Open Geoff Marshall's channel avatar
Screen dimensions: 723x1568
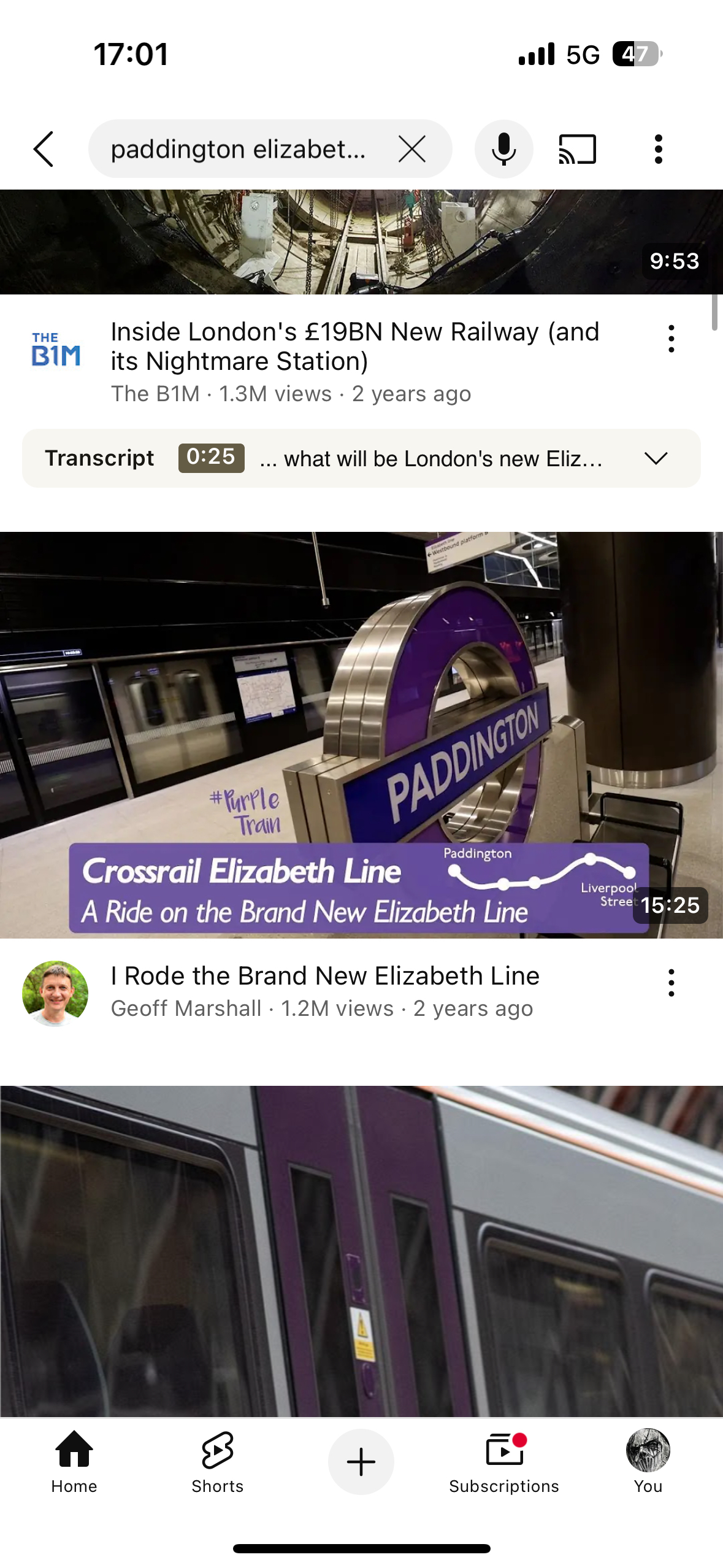55,993
